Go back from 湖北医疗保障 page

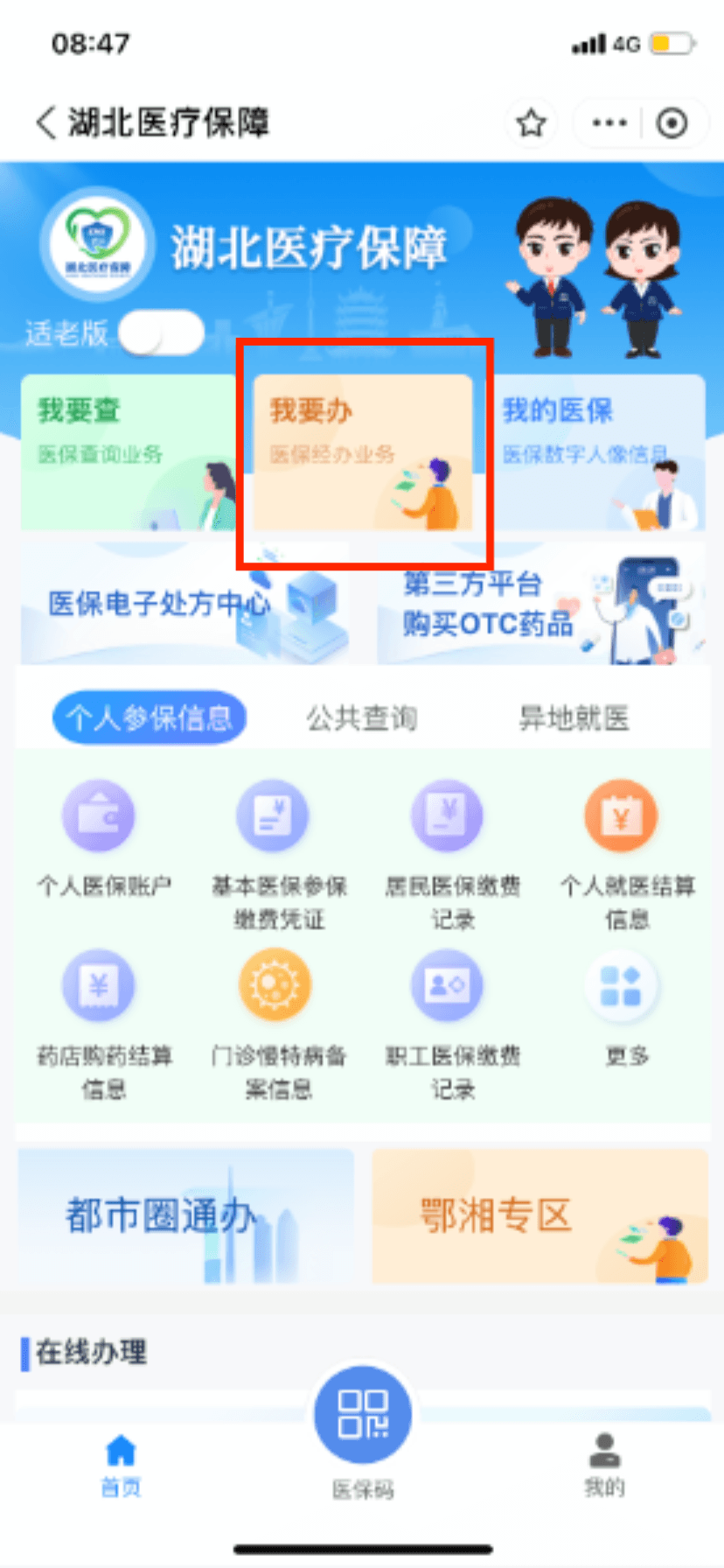coord(45,122)
